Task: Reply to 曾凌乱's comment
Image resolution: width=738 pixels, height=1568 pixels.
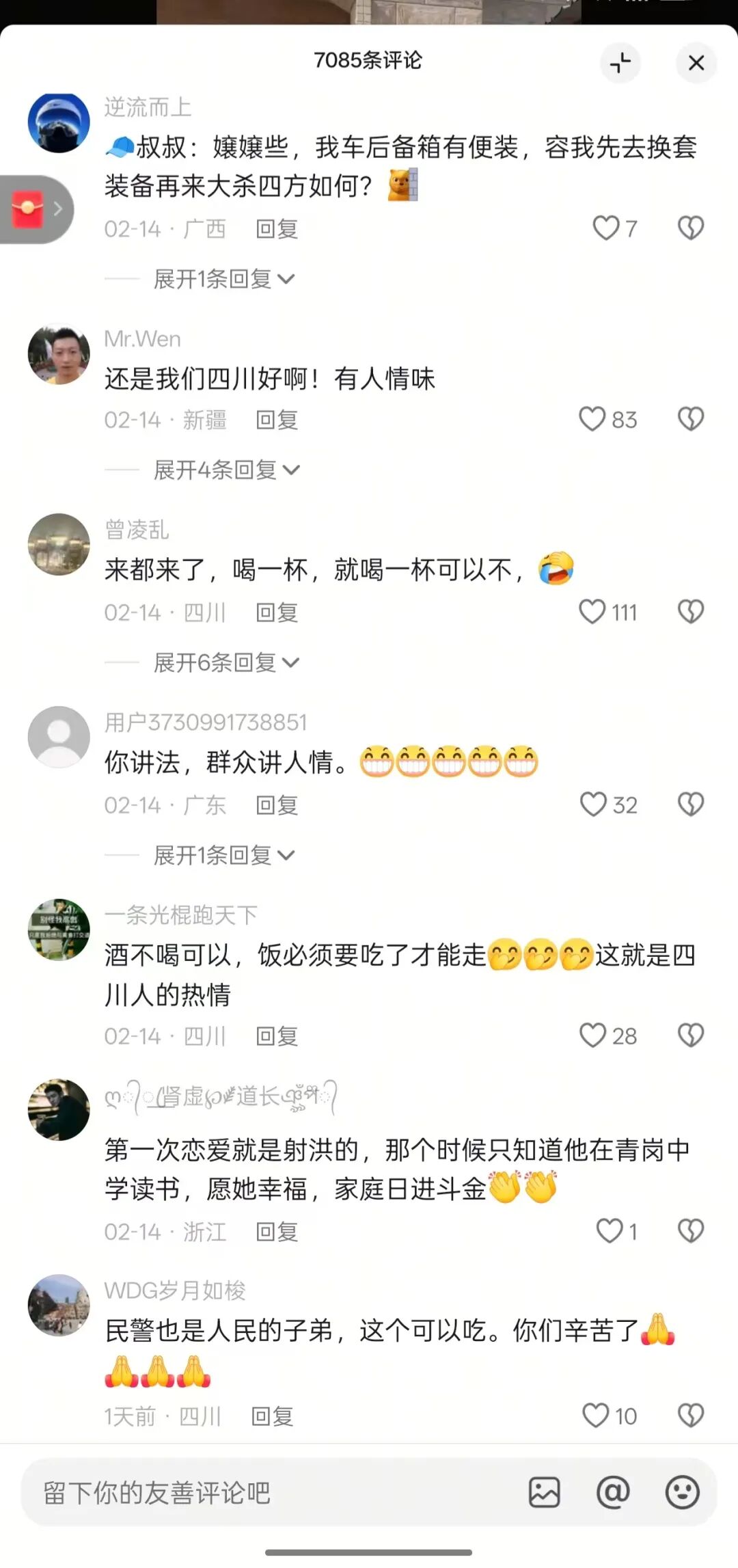Action: coord(277,612)
